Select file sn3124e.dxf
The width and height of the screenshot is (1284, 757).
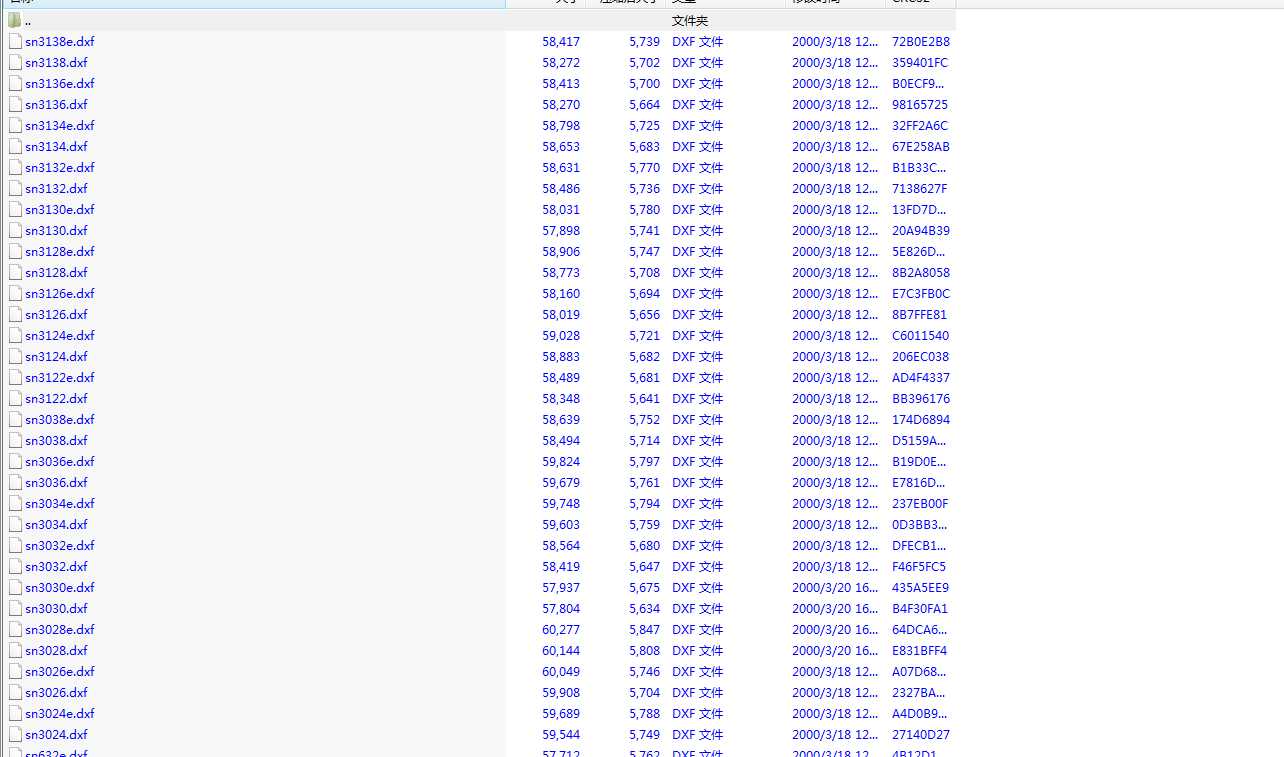click(x=59, y=336)
